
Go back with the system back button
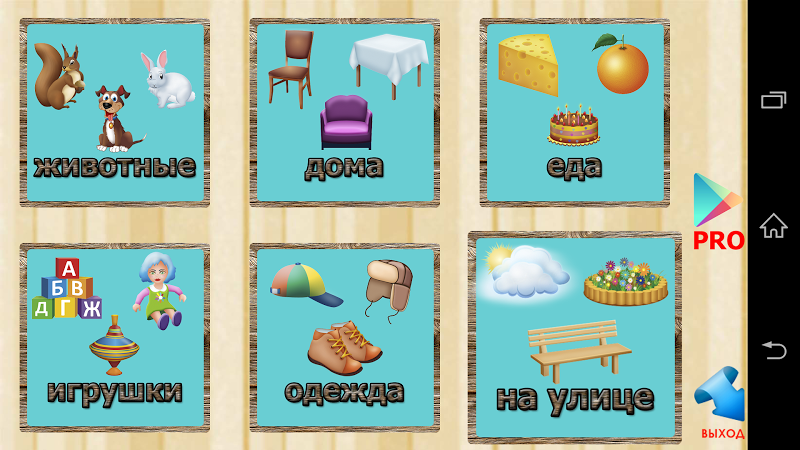[x=774, y=350]
